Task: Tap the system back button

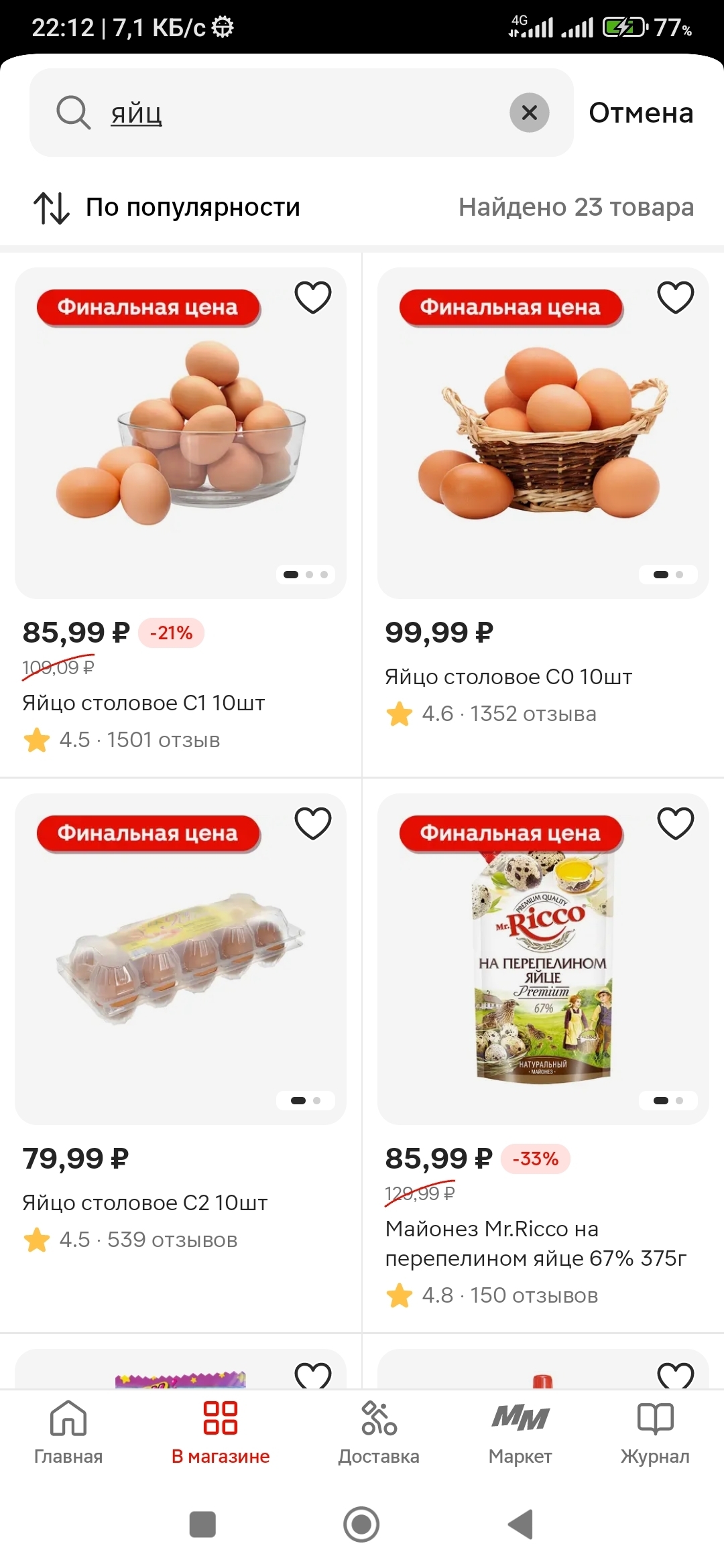Action: 521,1524
